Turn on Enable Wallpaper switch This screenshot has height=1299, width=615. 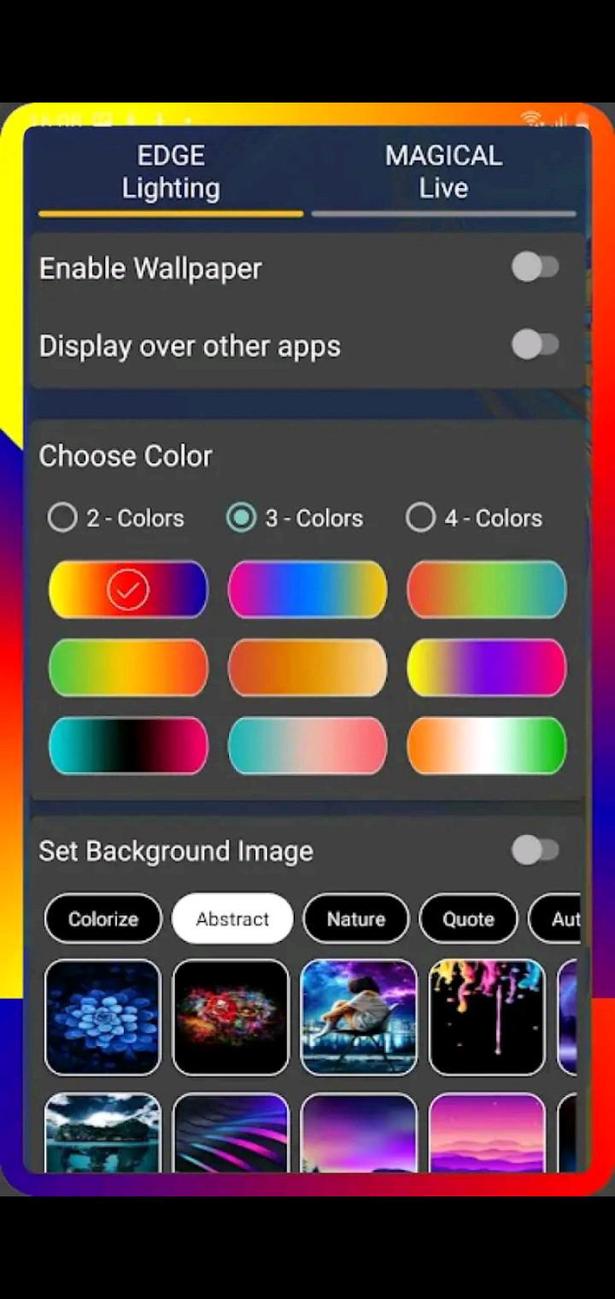(535, 267)
